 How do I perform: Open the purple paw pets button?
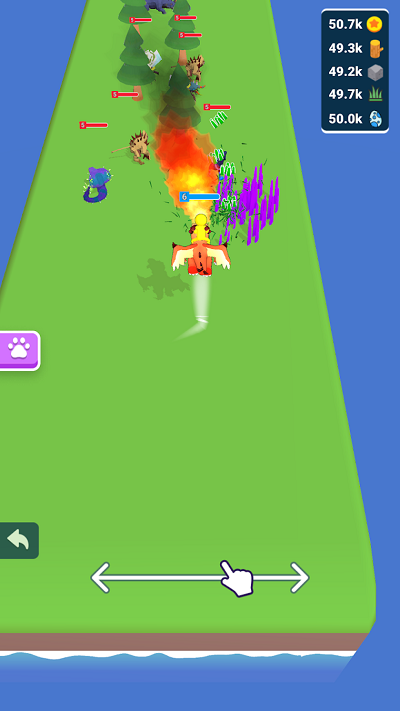point(19,350)
